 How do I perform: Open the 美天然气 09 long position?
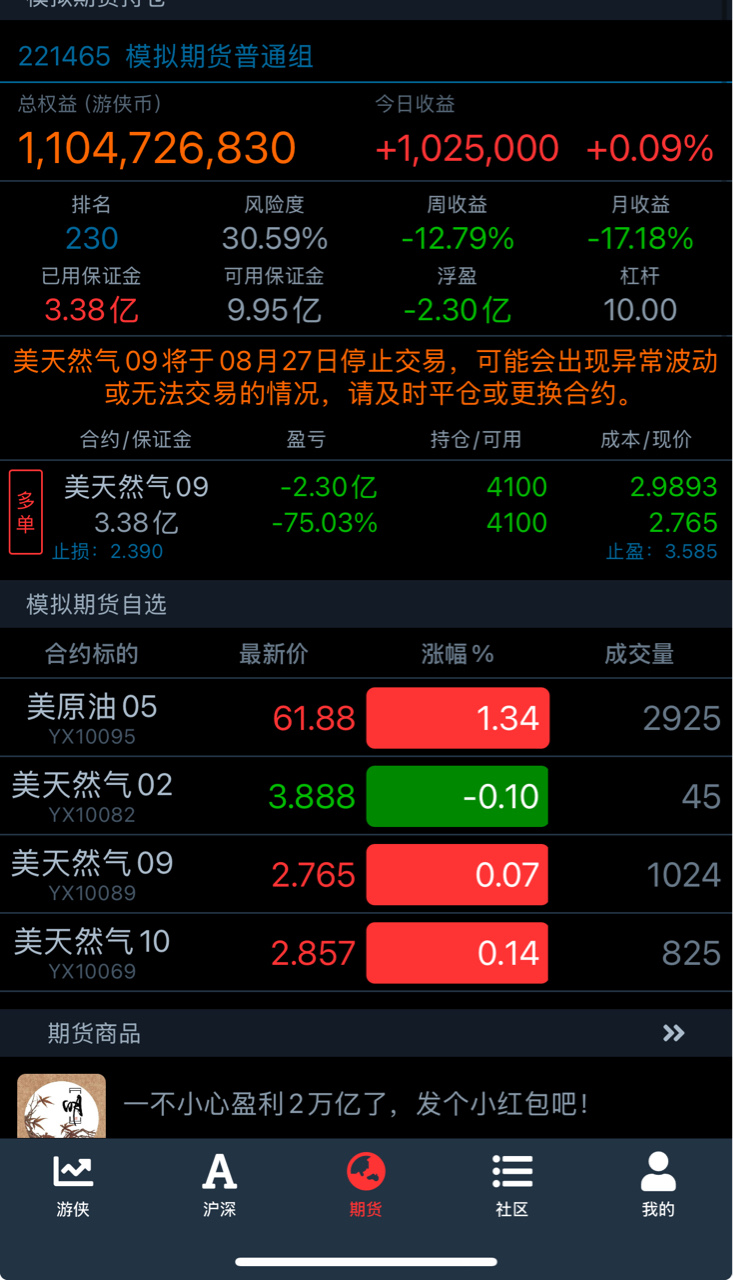[x=366, y=514]
